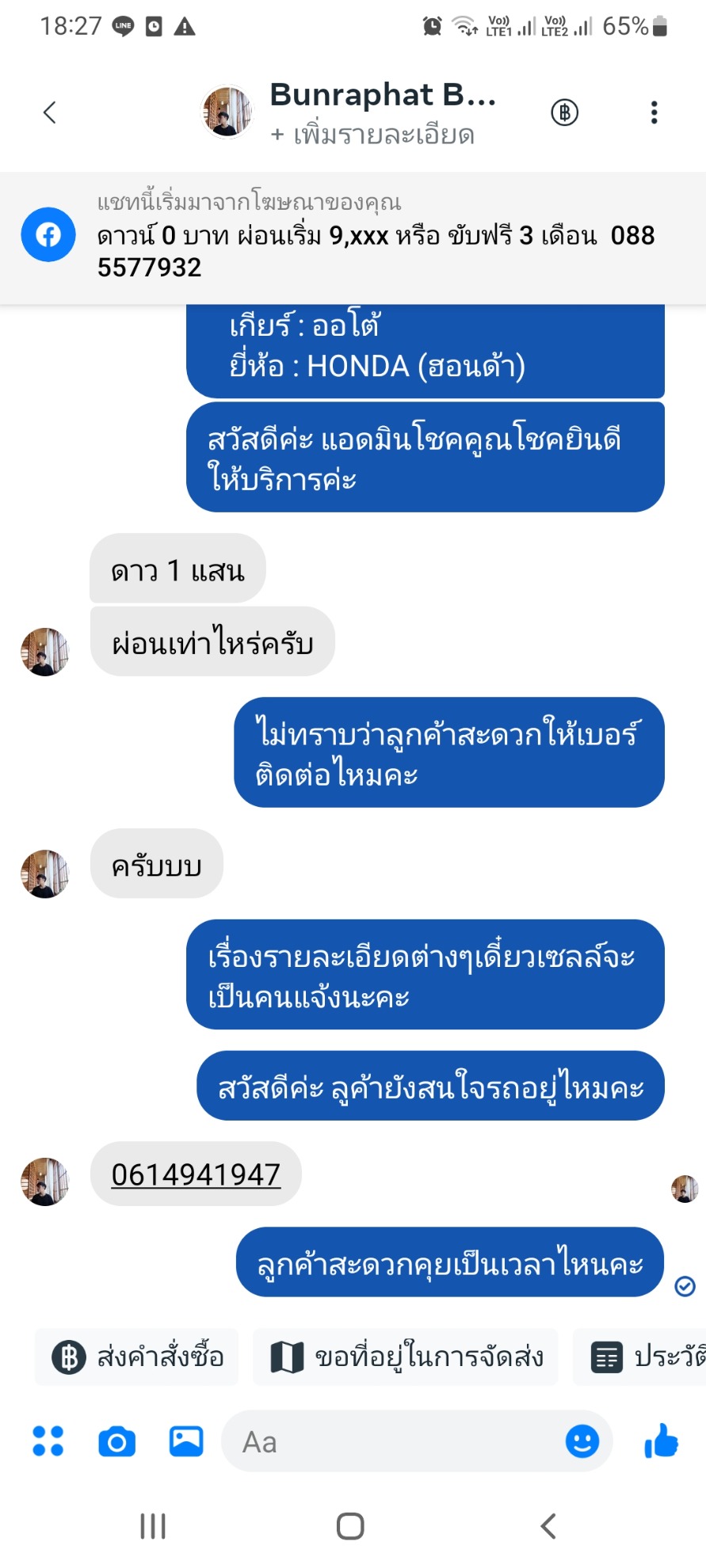Open the gallery image picker

186,1441
